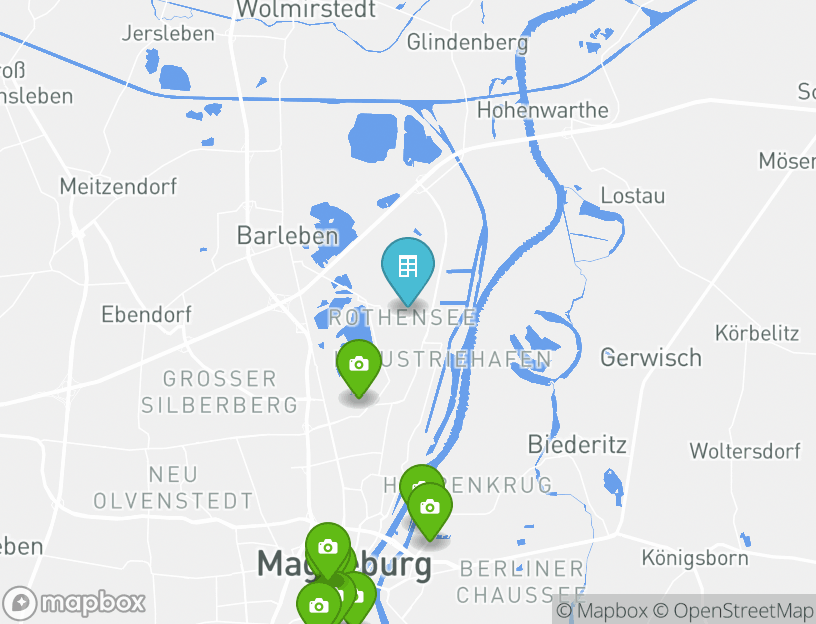Select the front camera marker at Herrenkrug
This screenshot has width=816, height=624.
click(x=430, y=508)
